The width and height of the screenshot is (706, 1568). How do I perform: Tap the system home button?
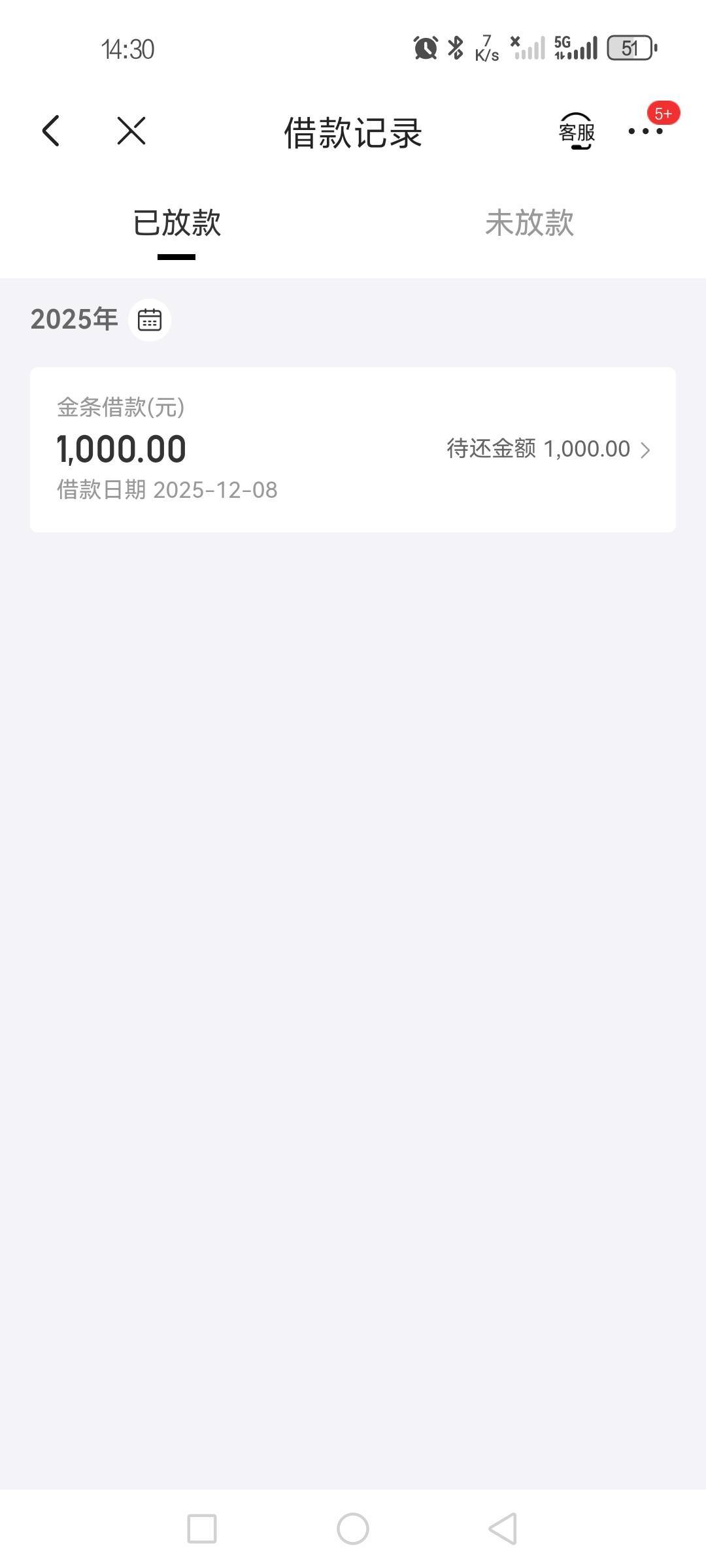pyautogui.click(x=353, y=1529)
